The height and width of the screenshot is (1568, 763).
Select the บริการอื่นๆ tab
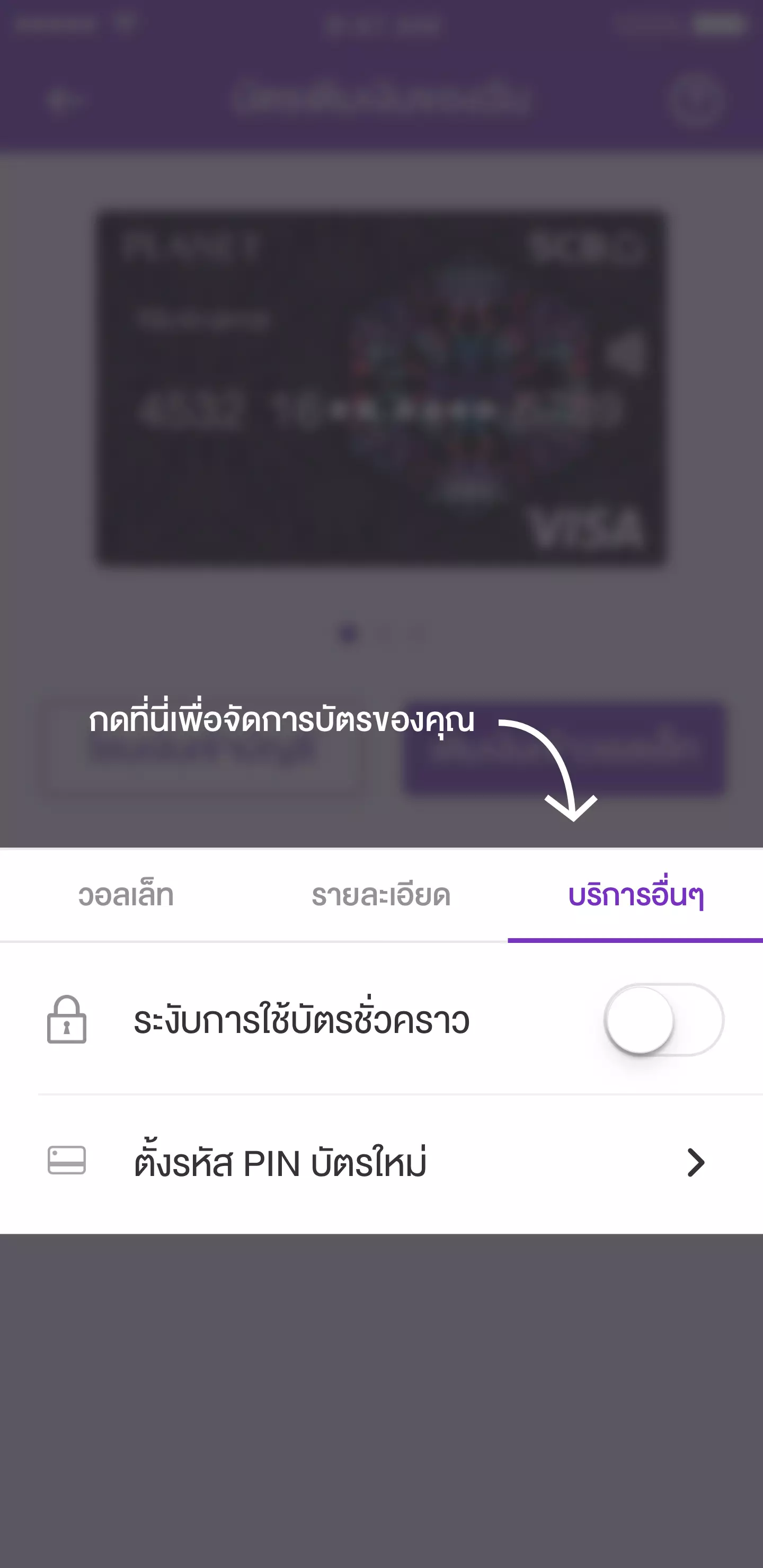(x=635, y=895)
